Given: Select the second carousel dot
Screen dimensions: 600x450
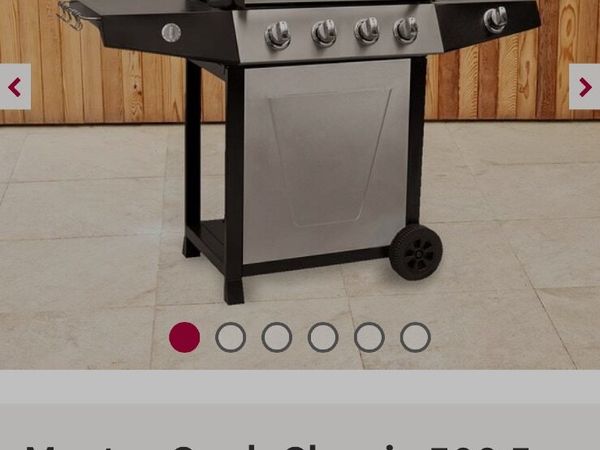Looking at the screenshot, I should (x=231, y=338).
